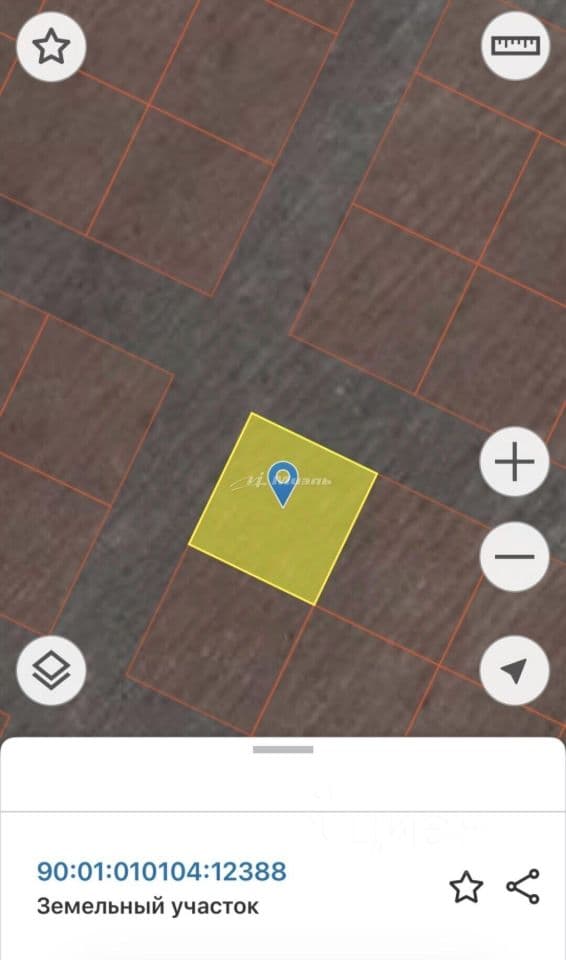The image size is (566, 960).
Task: Add this land plot to favorites
Action: 466,887
